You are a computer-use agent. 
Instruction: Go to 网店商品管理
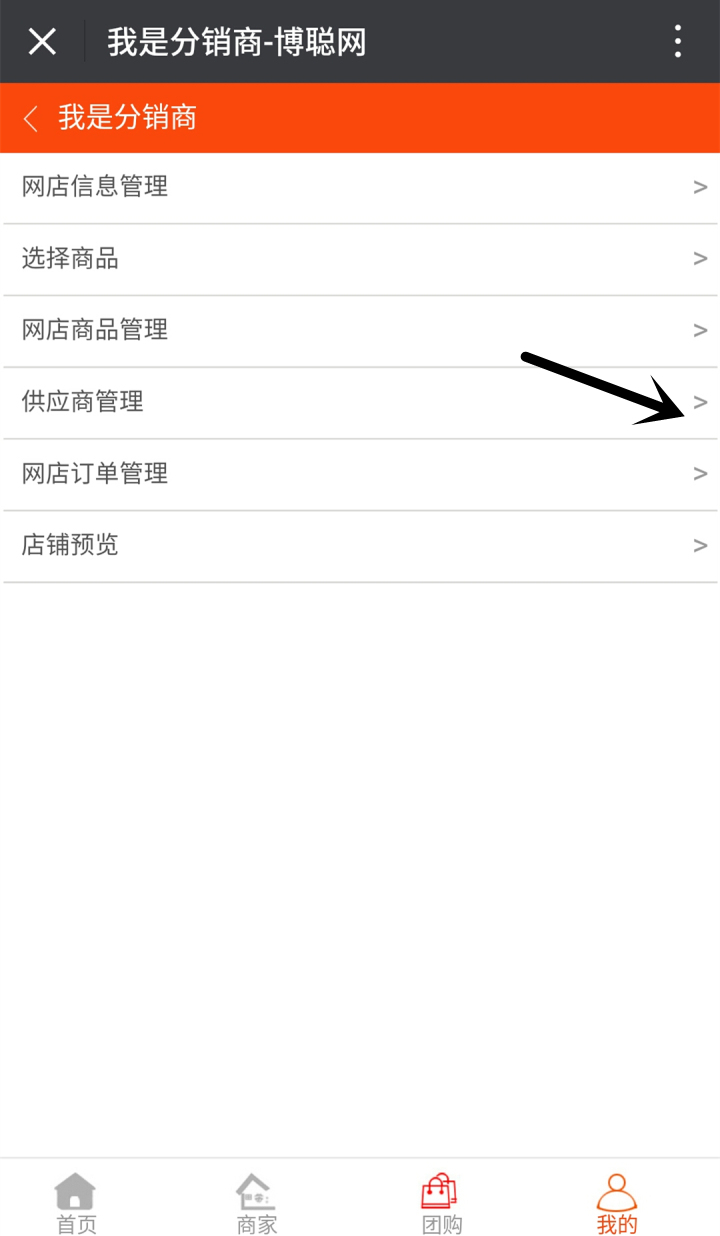click(360, 331)
